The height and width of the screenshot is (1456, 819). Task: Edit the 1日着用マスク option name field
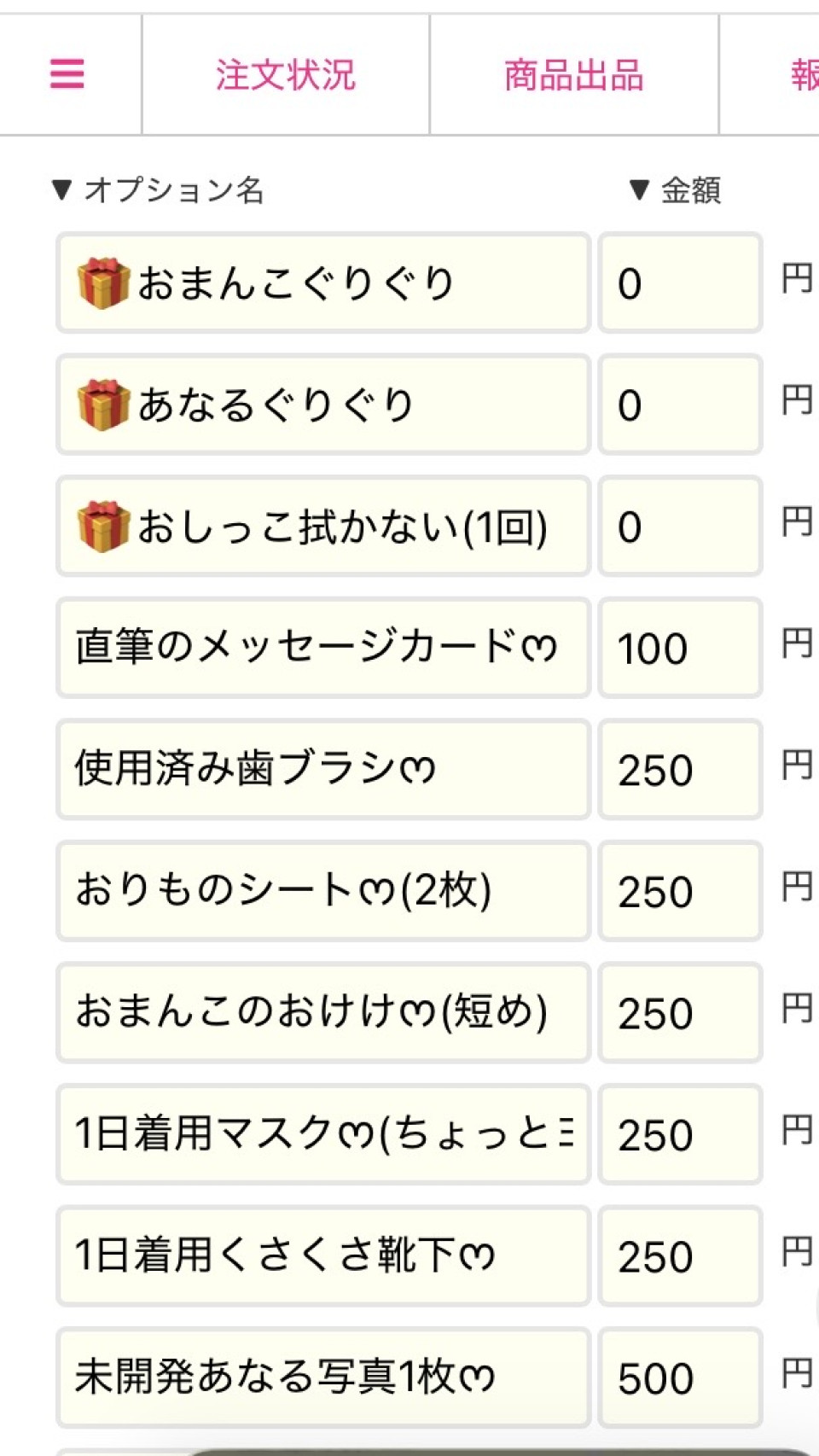click(x=322, y=1134)
